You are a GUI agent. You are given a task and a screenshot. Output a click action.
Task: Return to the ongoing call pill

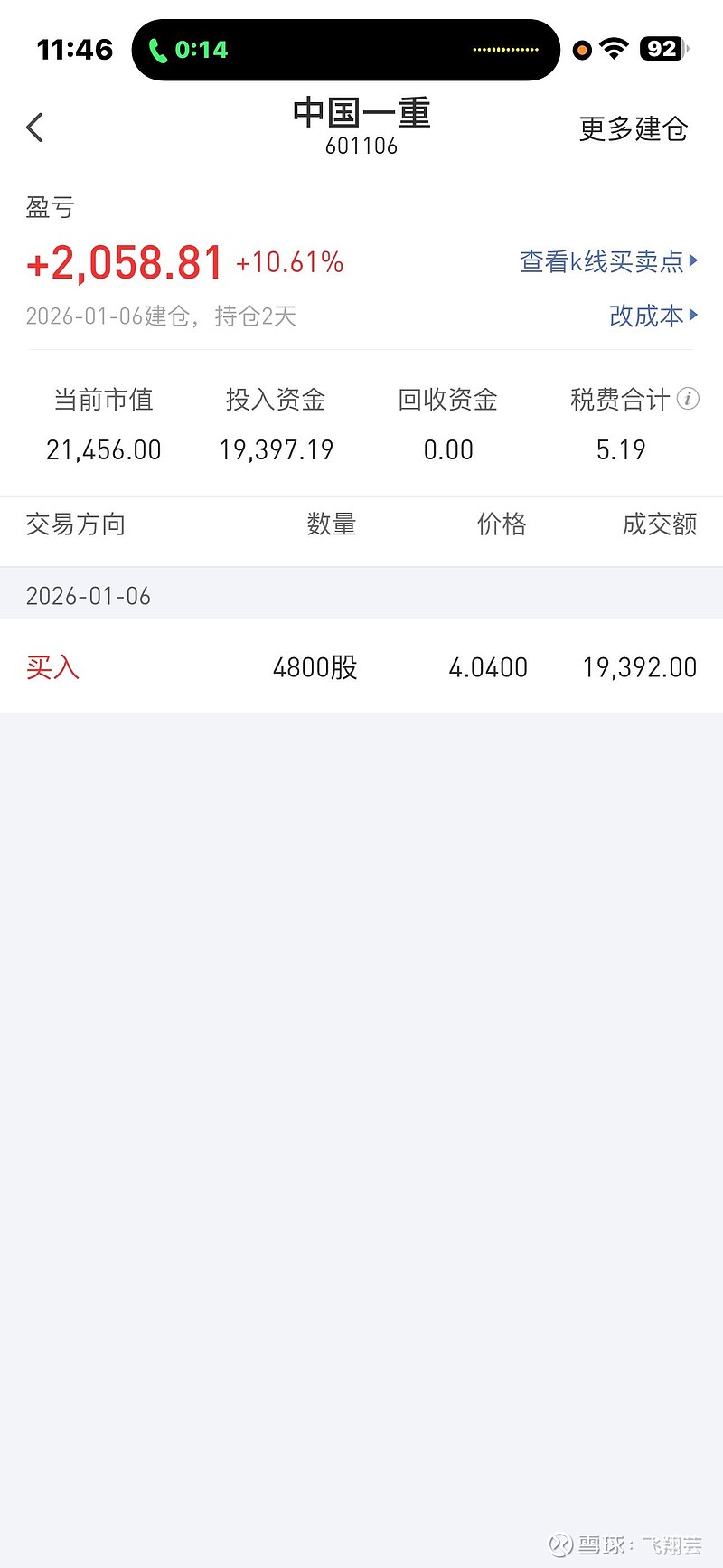(x=189, y=50)
